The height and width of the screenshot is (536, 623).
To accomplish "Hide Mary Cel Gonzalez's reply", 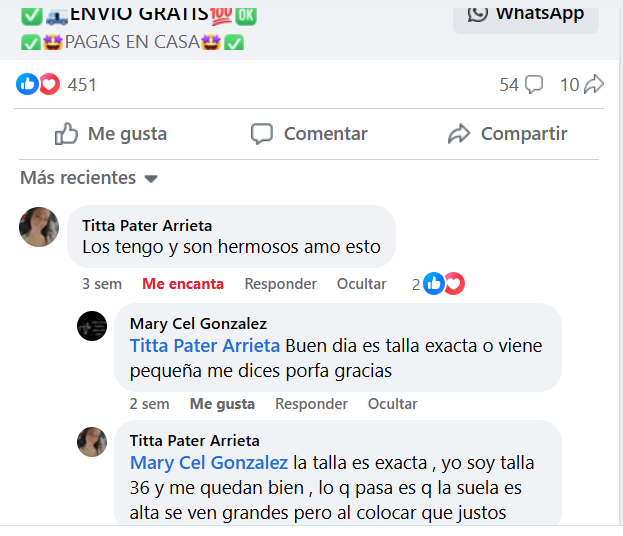I will tap(392, 404).
